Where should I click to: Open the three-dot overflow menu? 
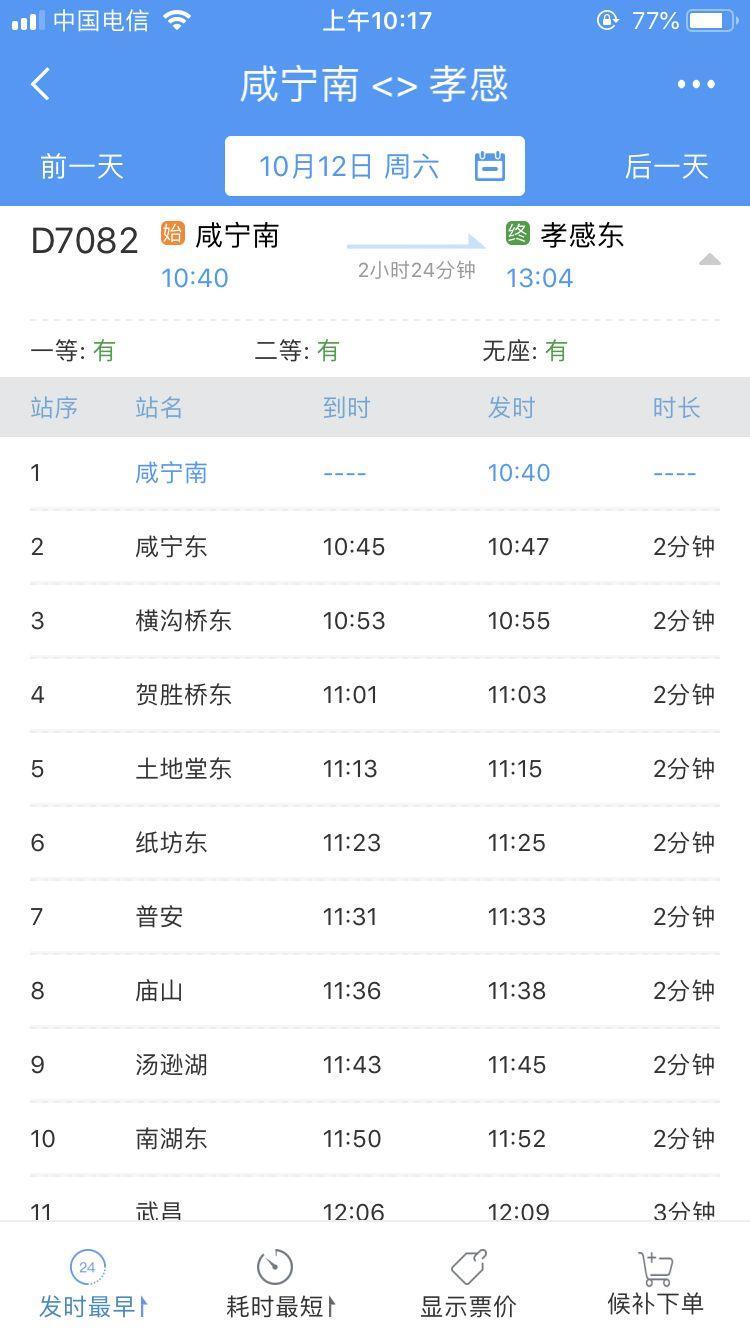[696, 85]
